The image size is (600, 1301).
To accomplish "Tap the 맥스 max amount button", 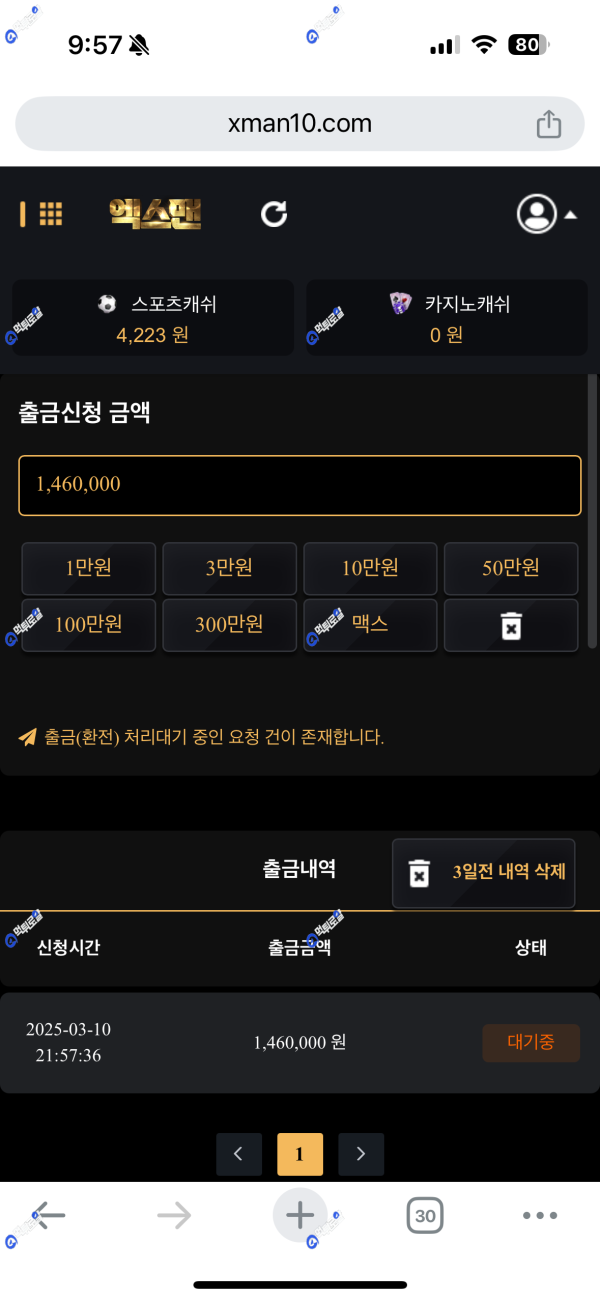I will point(370,625).
